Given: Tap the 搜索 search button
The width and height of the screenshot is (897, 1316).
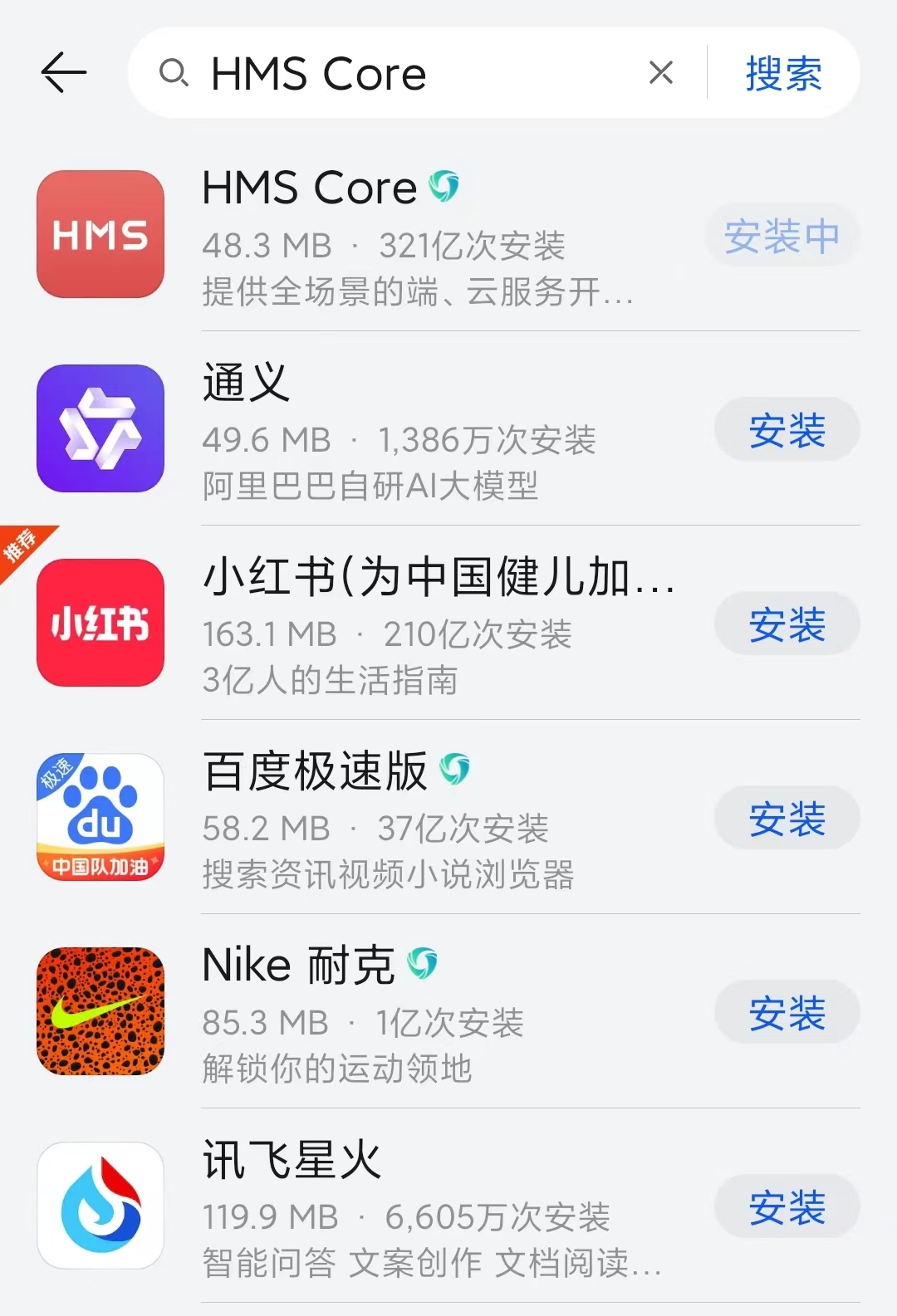Looking at the screenshot, I should [783, 73].
